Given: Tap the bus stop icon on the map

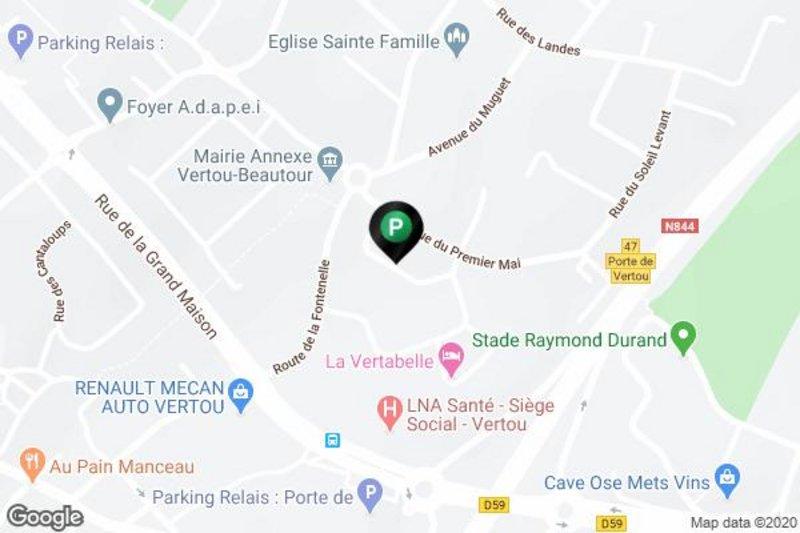Looking at the screenshot, I should (333, 439).
